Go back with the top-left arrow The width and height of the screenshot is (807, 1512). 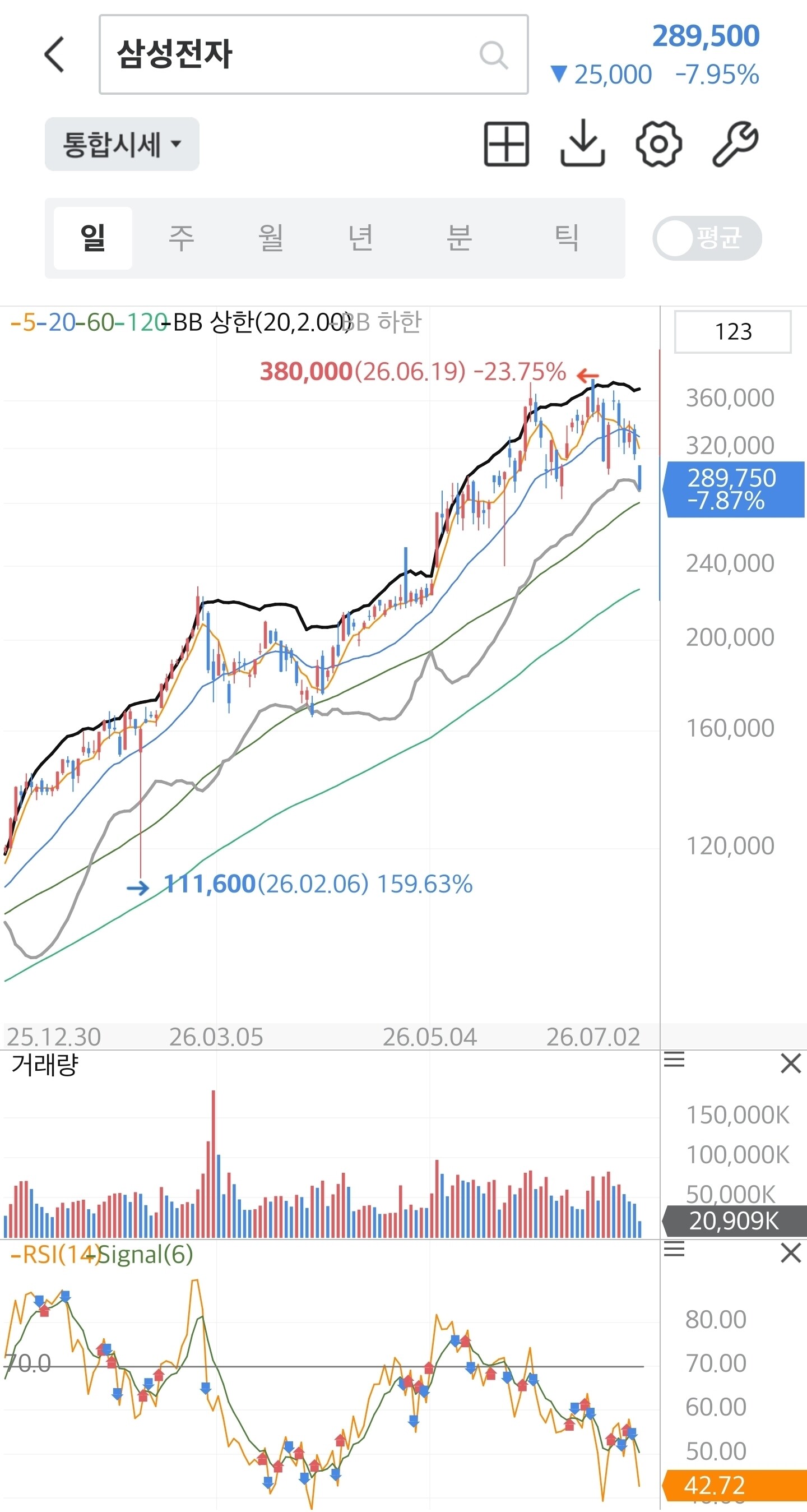[x=54, y=54]
